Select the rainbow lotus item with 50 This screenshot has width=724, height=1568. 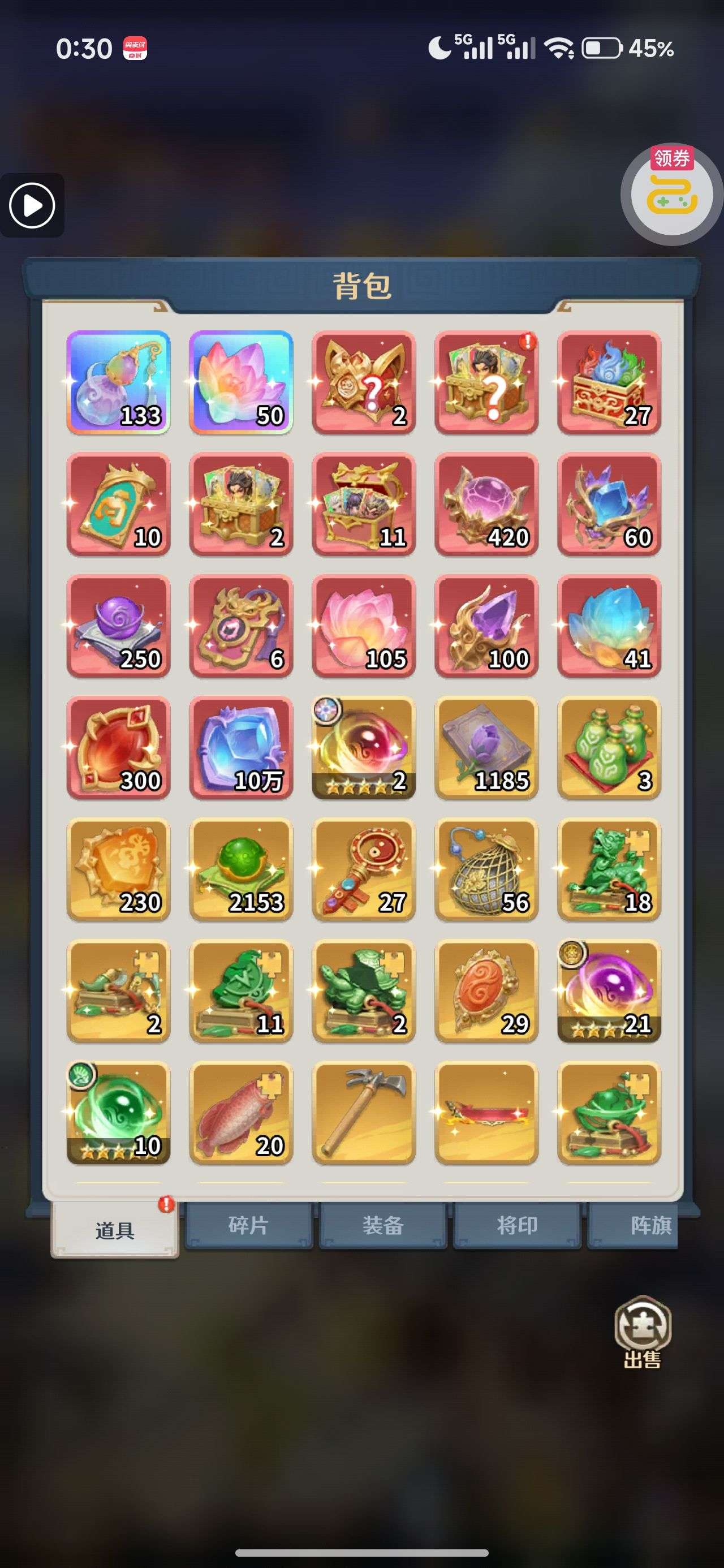(x=241, y=382)
